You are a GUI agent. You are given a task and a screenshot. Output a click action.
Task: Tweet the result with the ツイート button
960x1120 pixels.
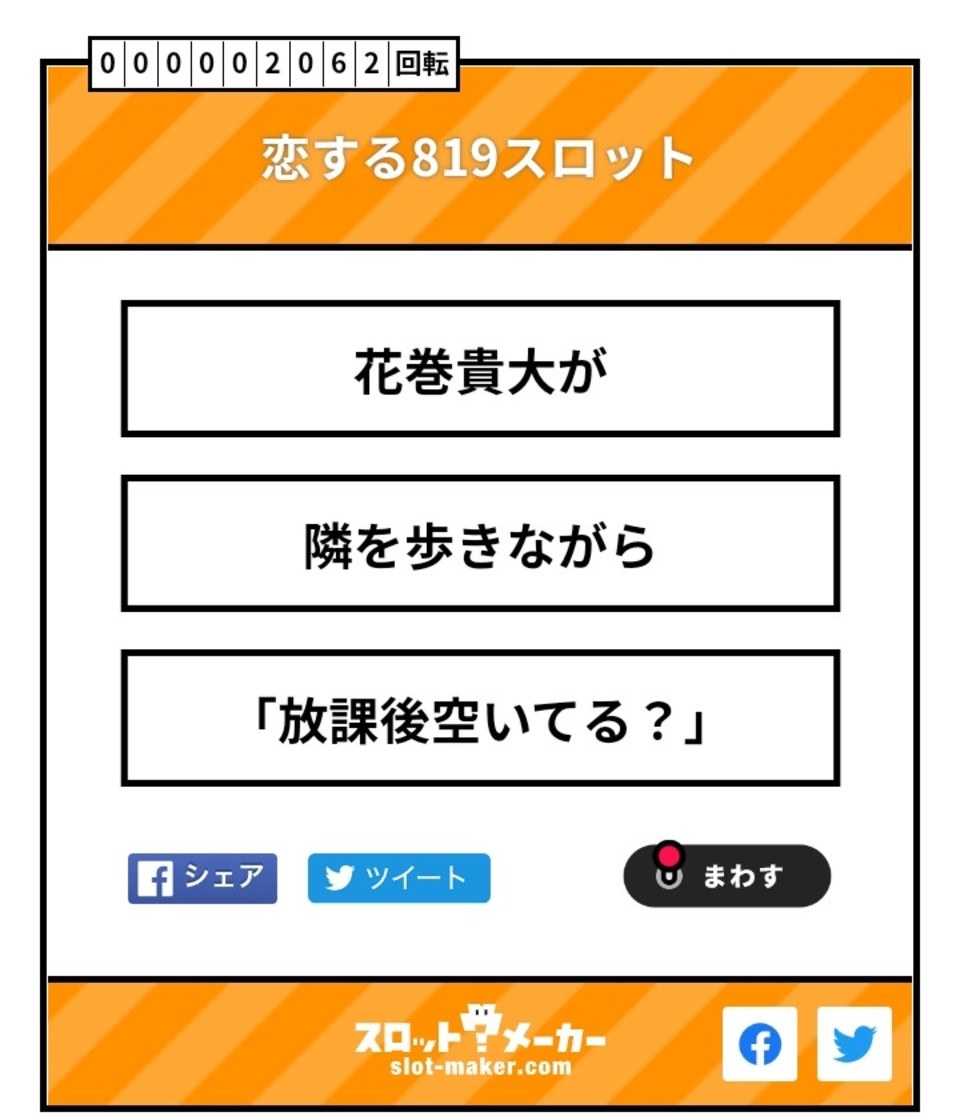coord(399,878)
